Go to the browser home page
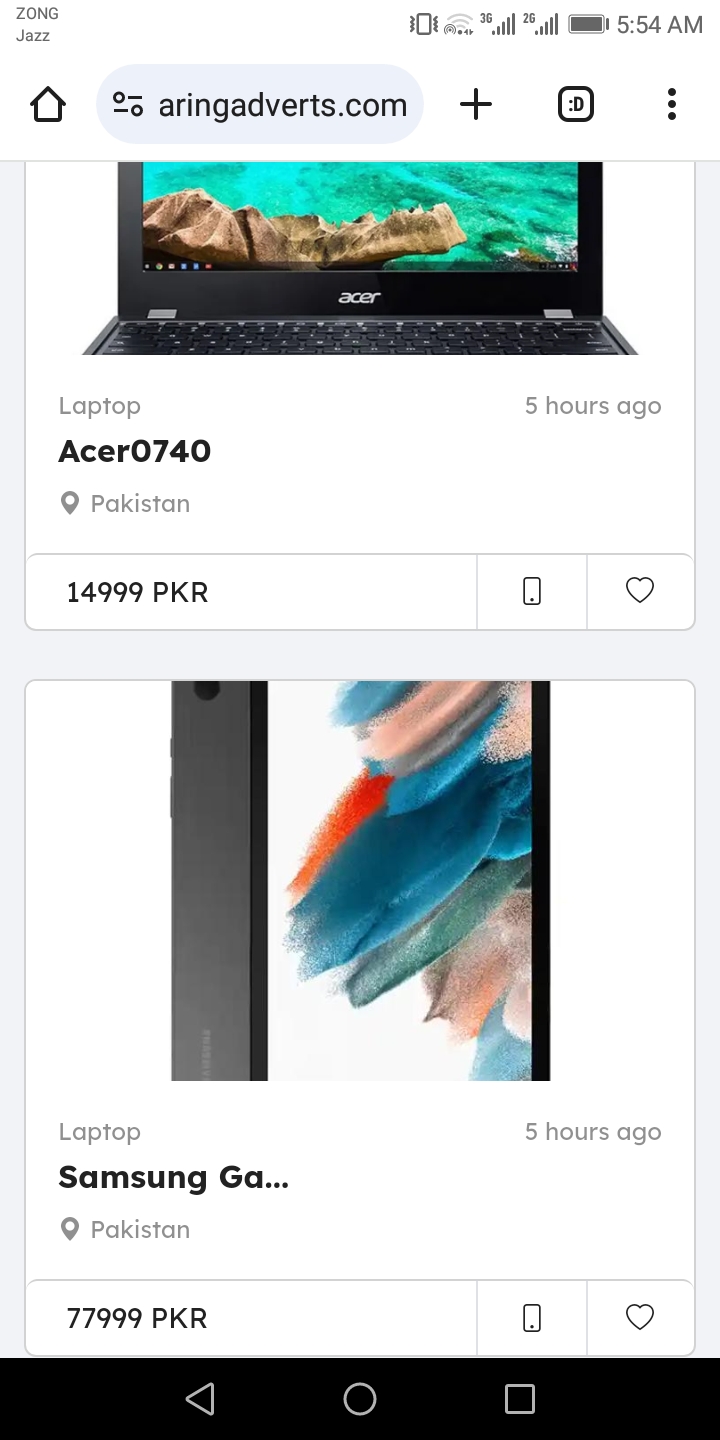 tap(48, 105)
